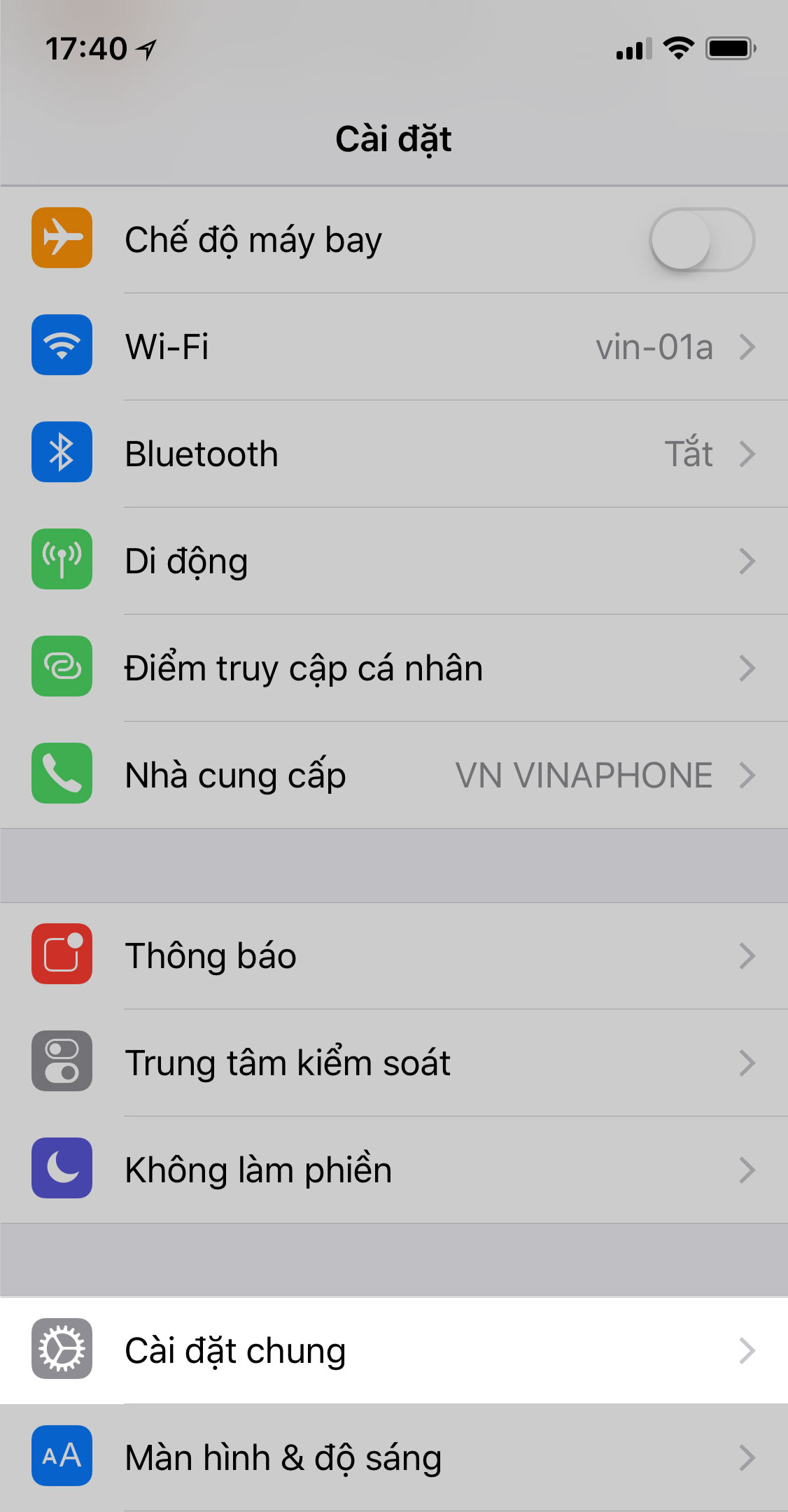788x1512 pixels.
Task: Open Thông báo settings
Action: point(394,955)
